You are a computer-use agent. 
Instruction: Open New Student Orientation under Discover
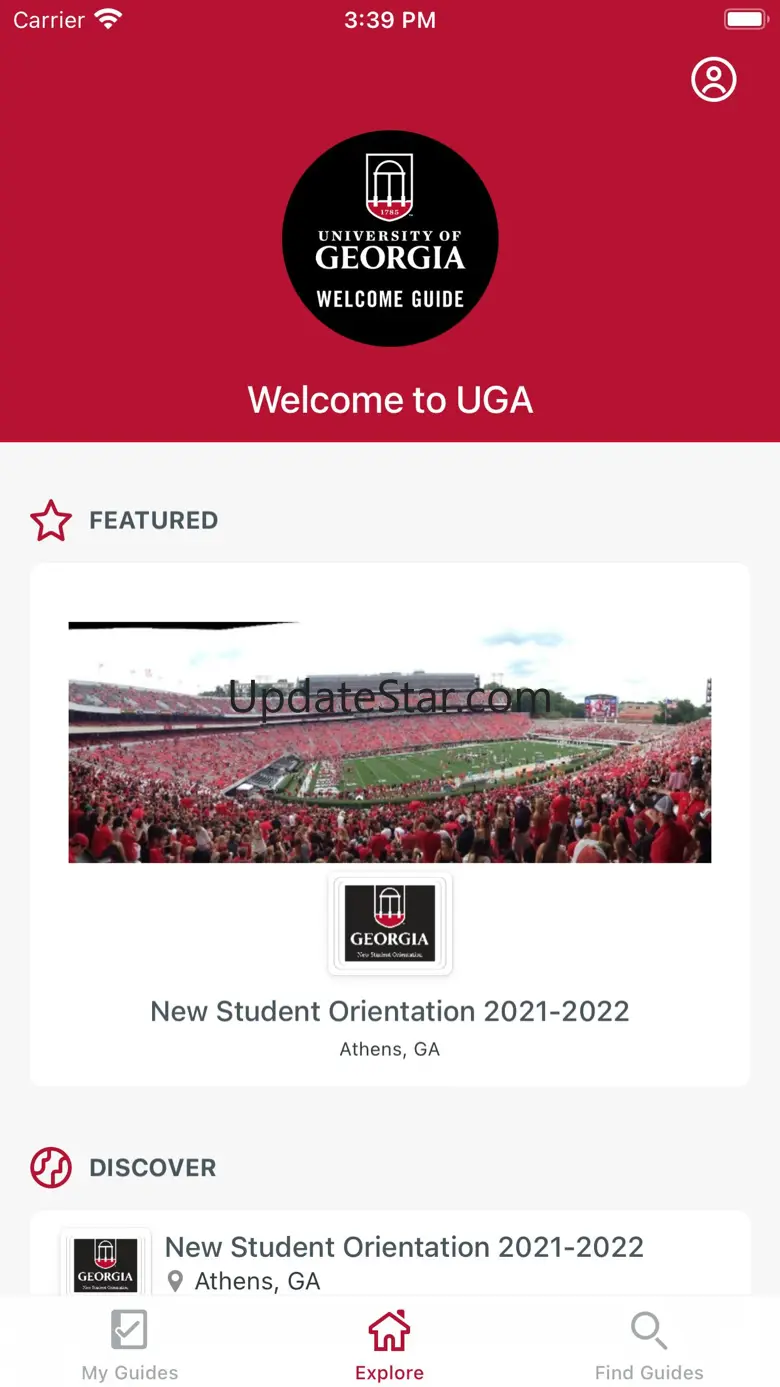[x=403, y=1258]
